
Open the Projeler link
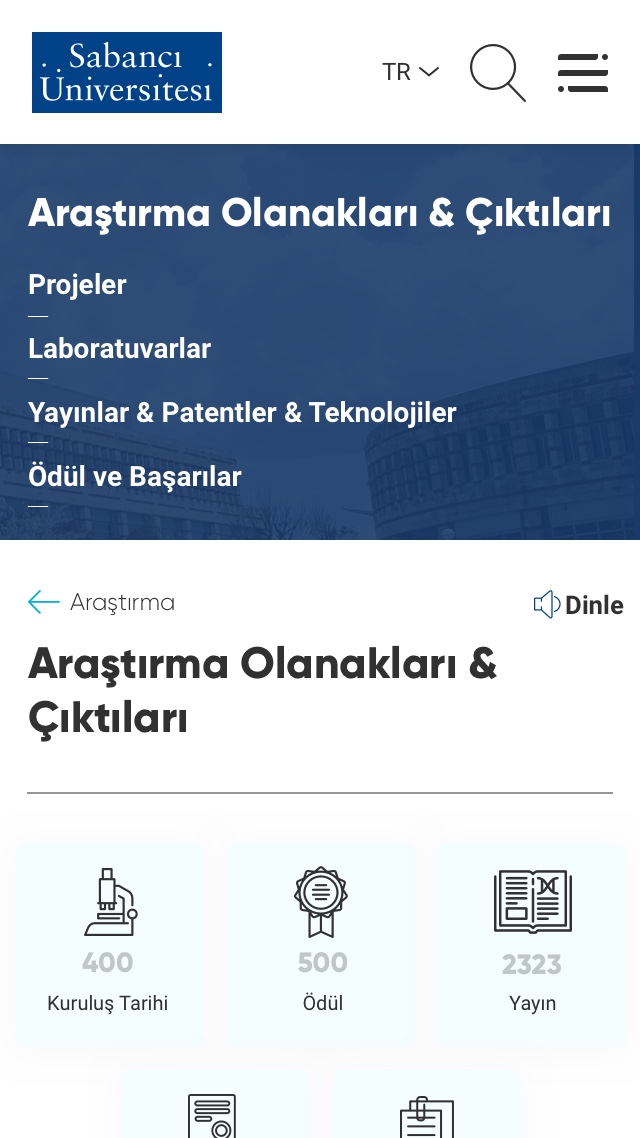(x=77, y=285)
